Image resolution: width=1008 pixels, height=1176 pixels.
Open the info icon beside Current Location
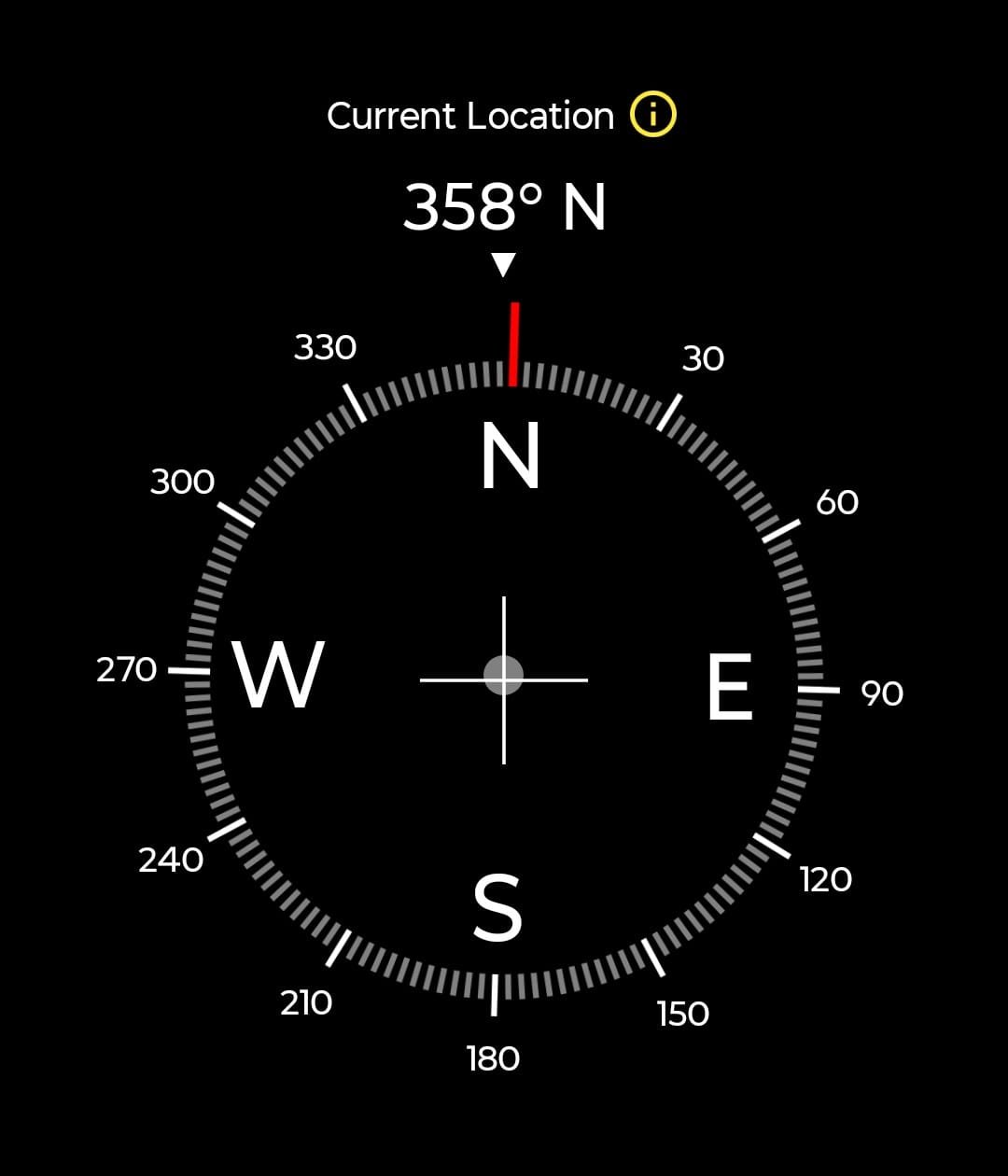point(652,115)
